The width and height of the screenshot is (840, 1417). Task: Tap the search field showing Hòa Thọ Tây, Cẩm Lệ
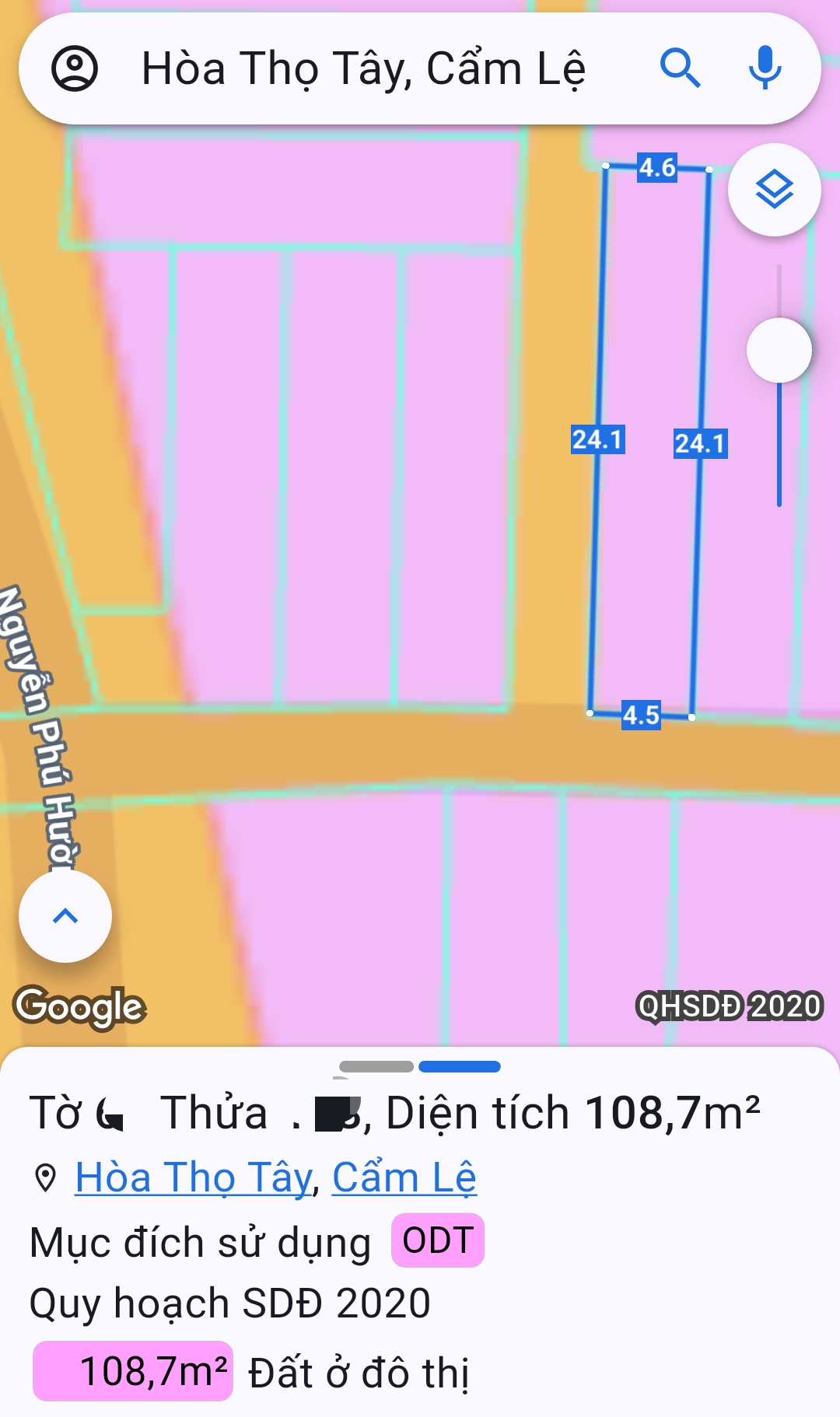coord(362,68)
